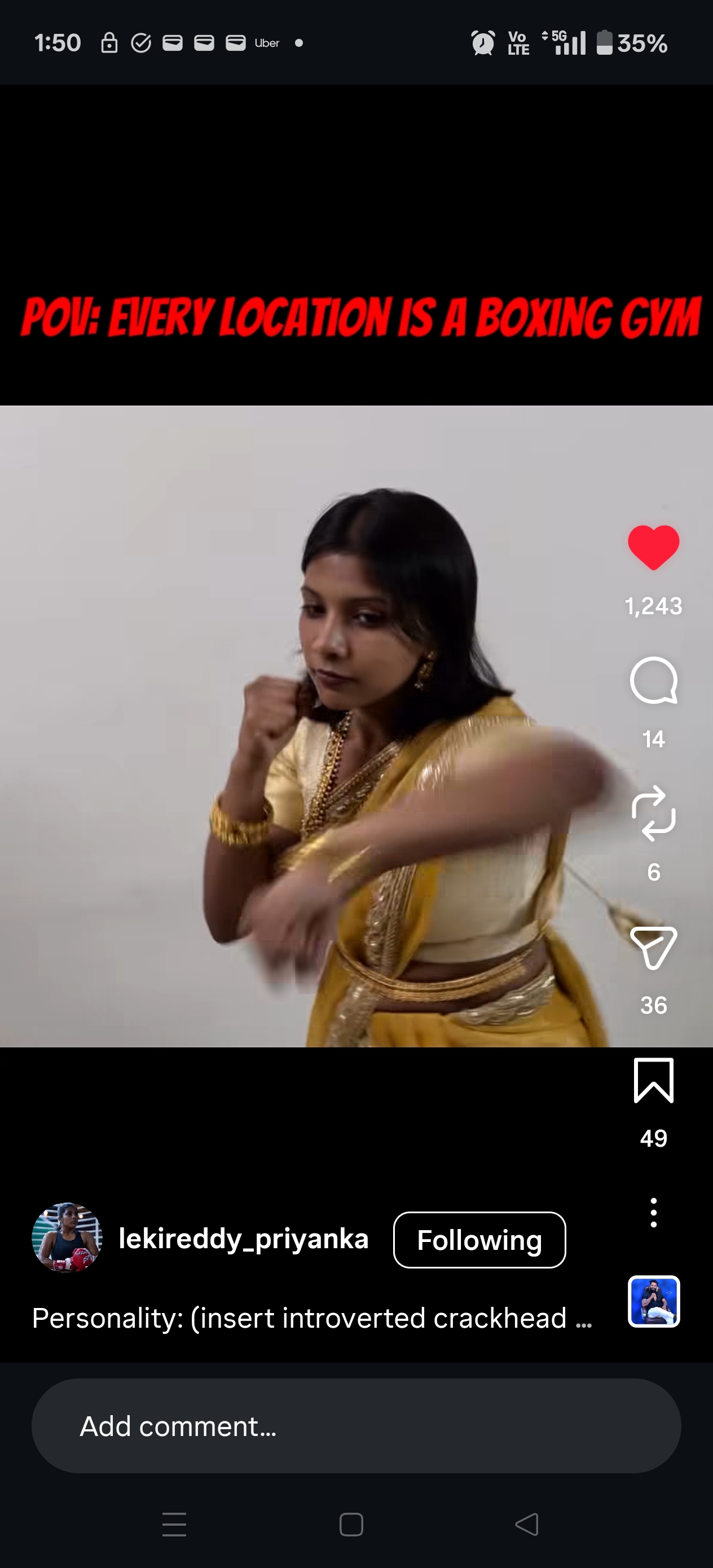Repost this reel
The height and width of the screenshot is (1568, 713).
pos(653,813)
